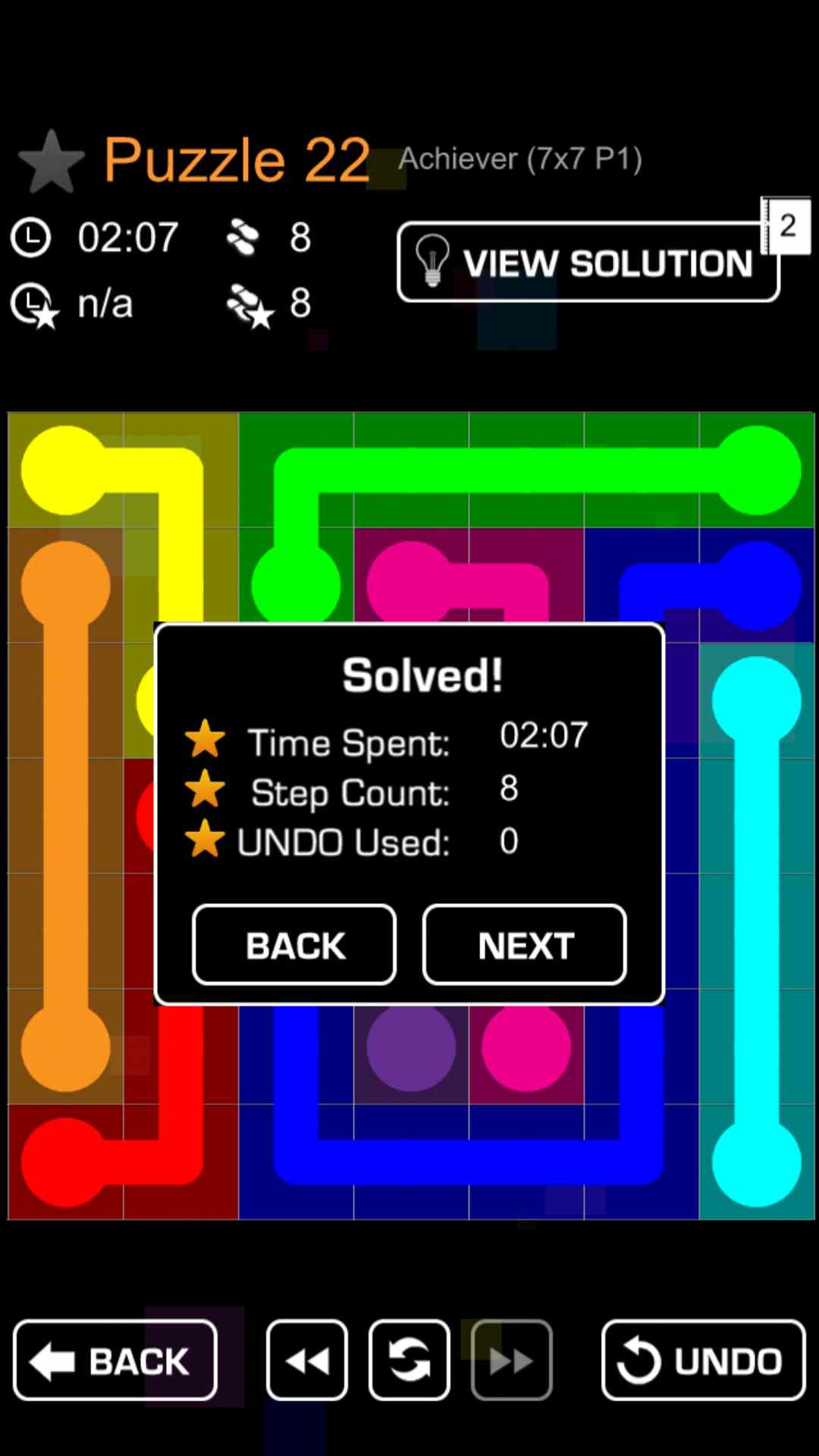Screen dimensions: 819x1456
Task: Tap the bottom-left BACK arrow button
Action: [115, 1360]
